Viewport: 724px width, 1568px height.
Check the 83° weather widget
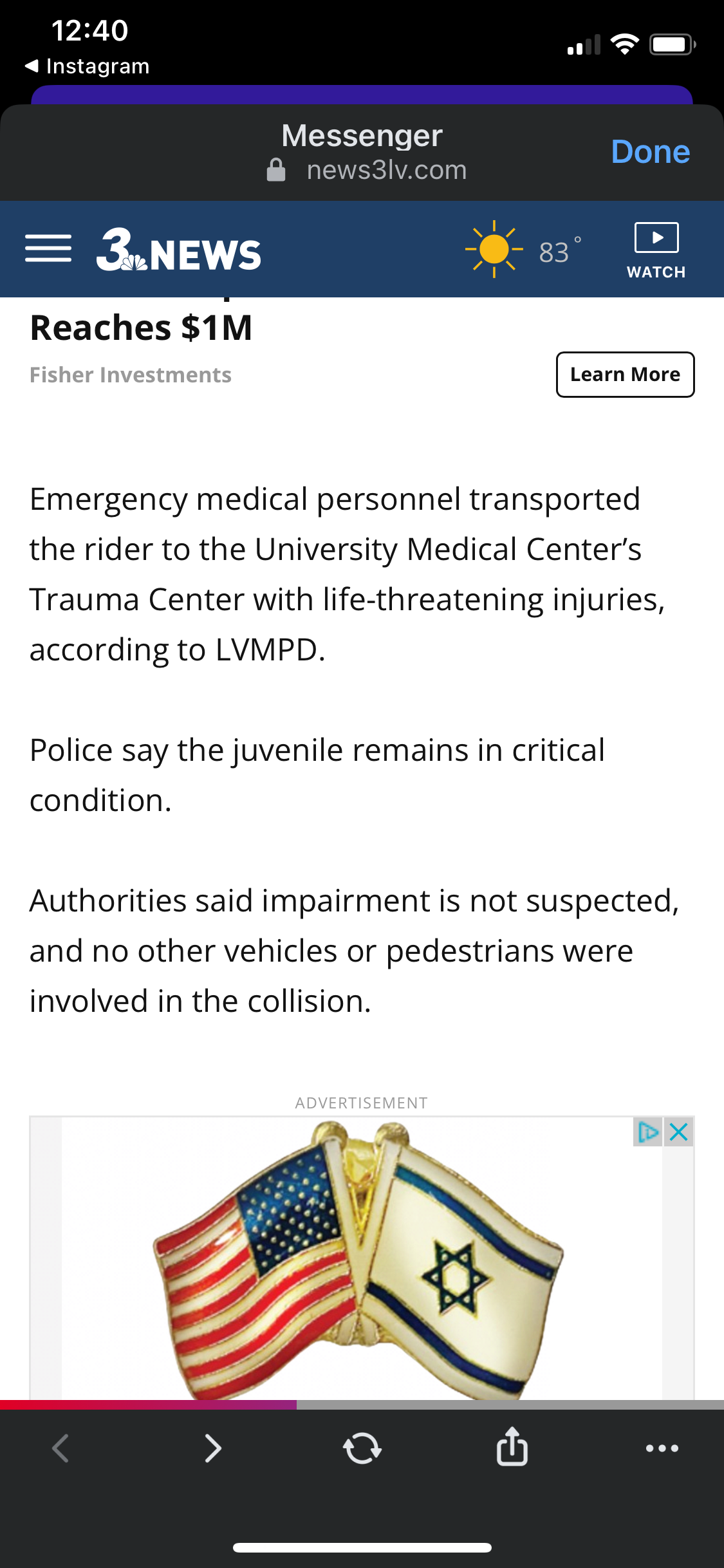[523, 250]
